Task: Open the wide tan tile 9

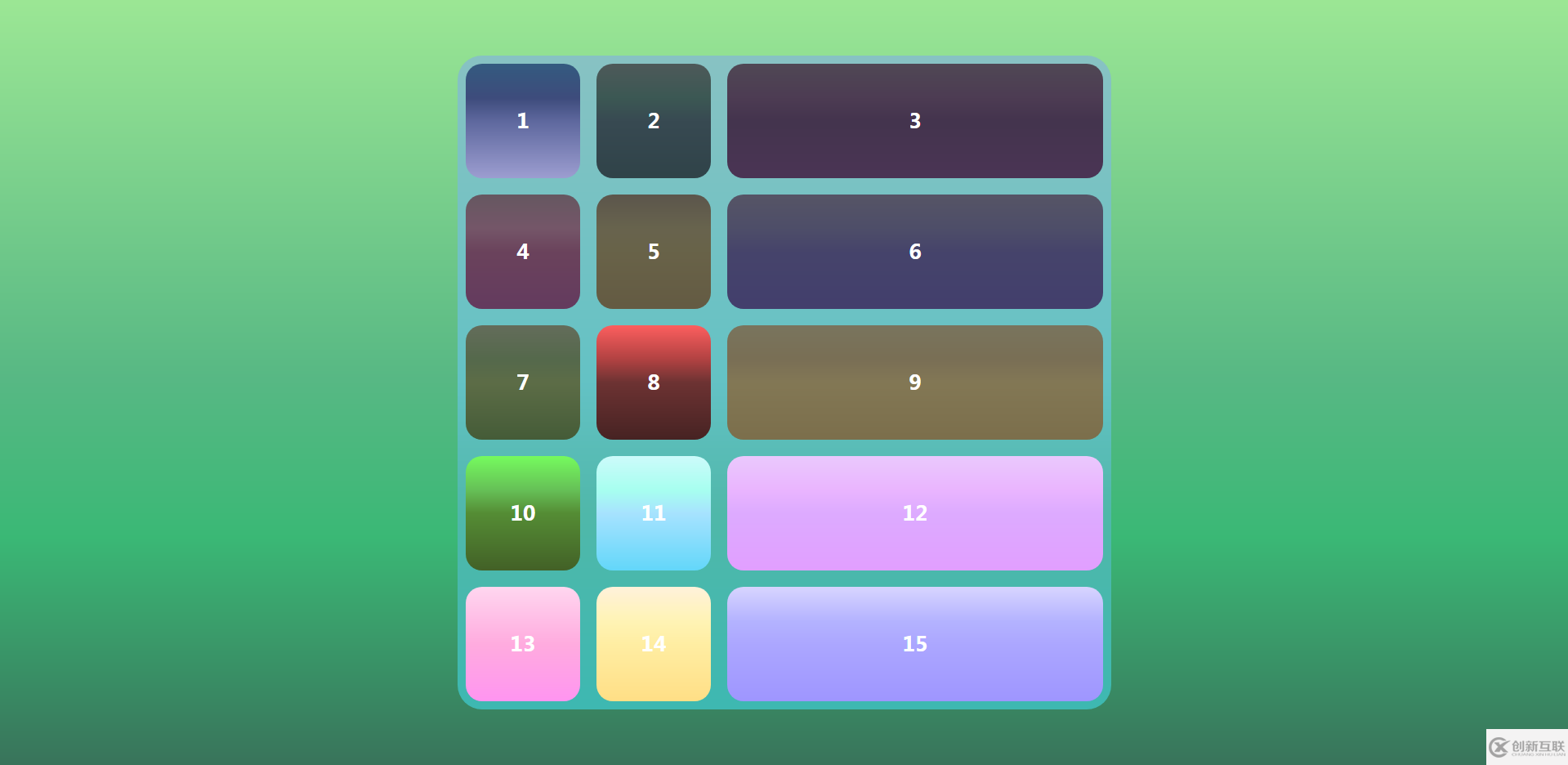Action: click(915, 382)
